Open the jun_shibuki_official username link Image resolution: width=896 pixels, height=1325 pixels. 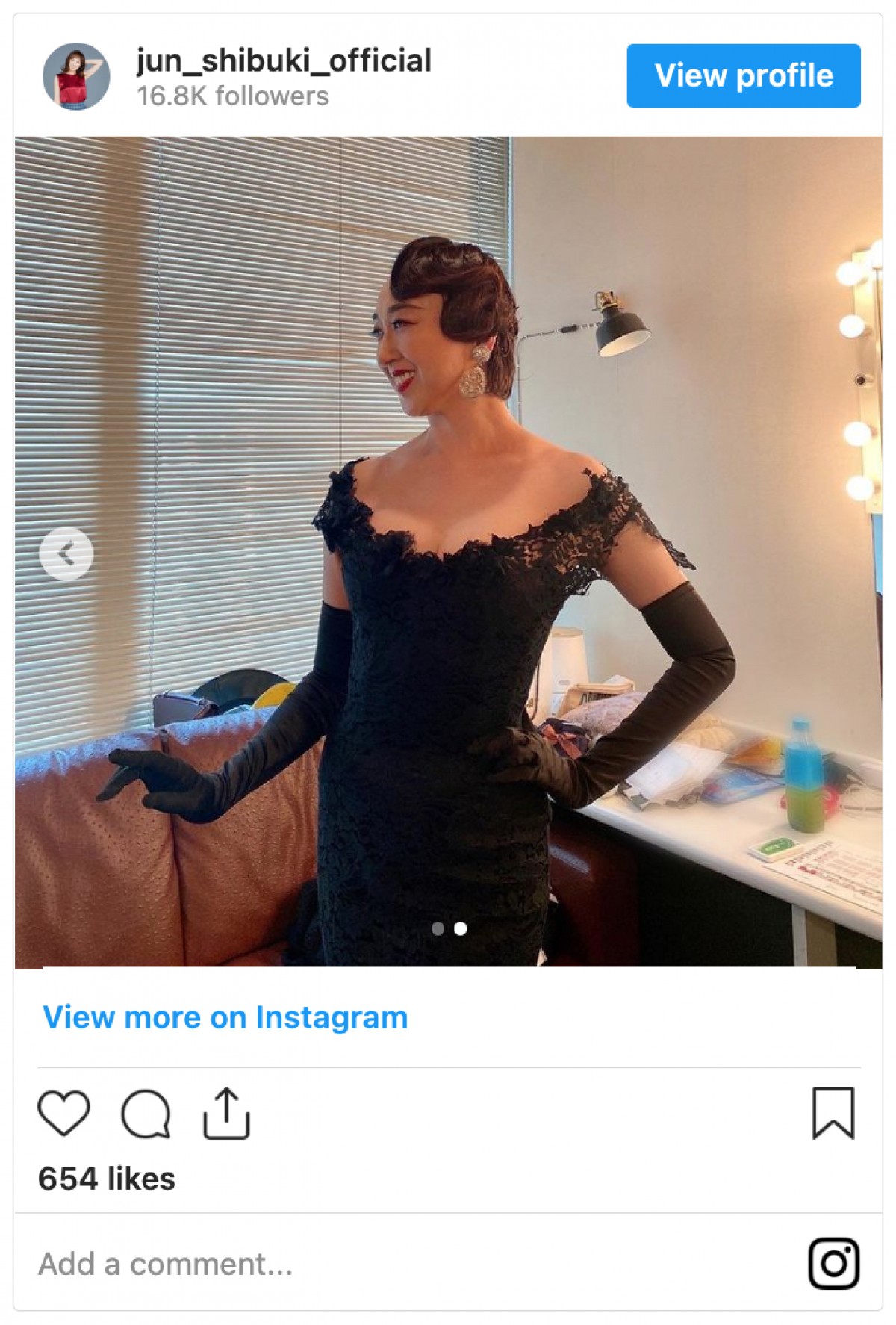(284, 61)
